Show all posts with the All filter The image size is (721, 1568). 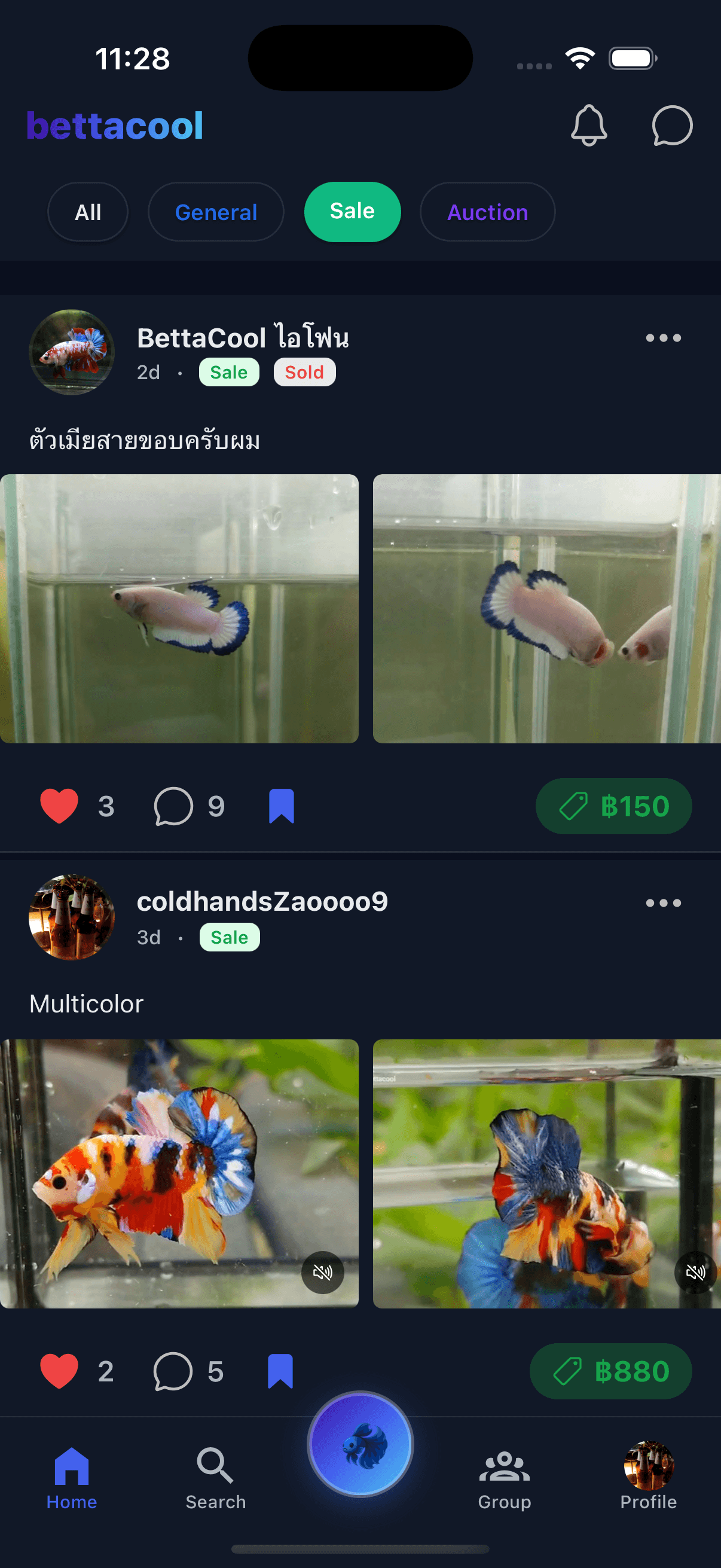pyautogui.click(x=88, y=212)
